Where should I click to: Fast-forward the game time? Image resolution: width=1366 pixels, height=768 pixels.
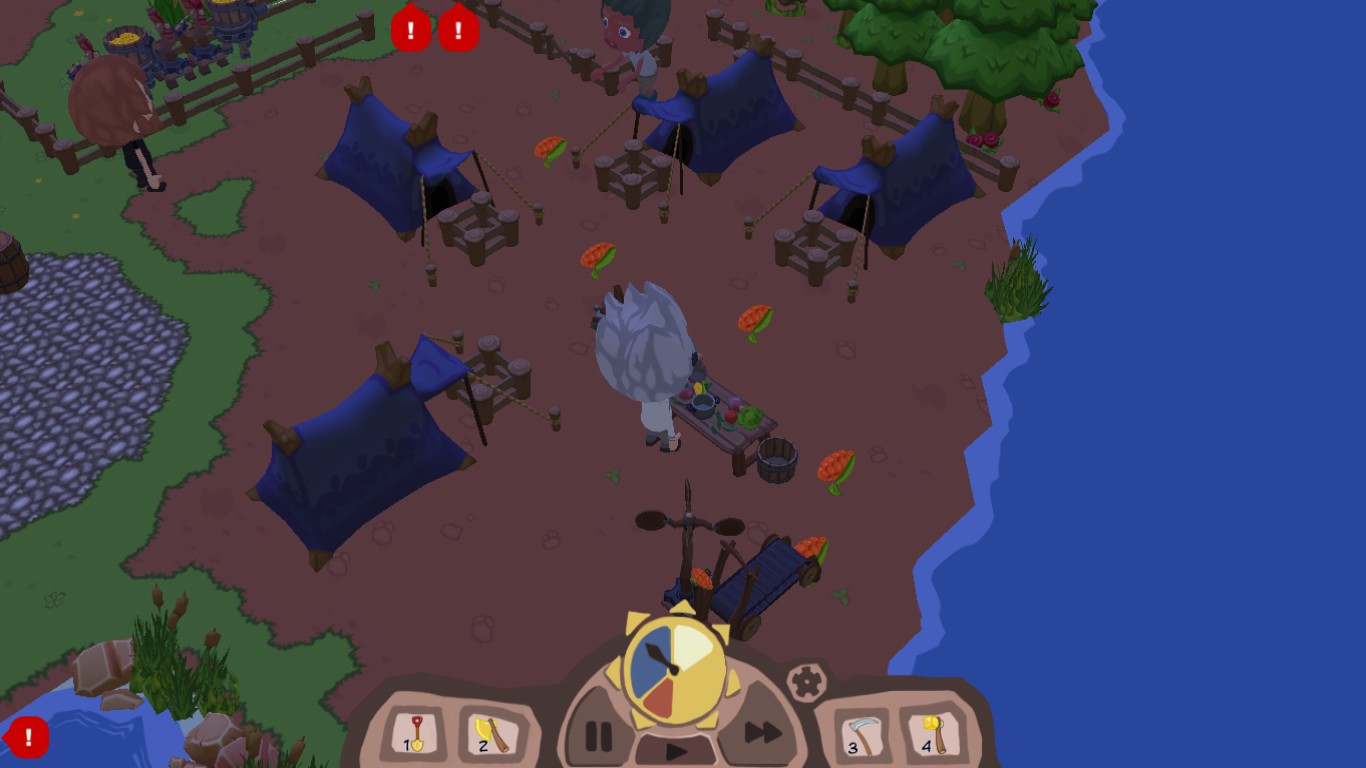[x=761, y=732]
